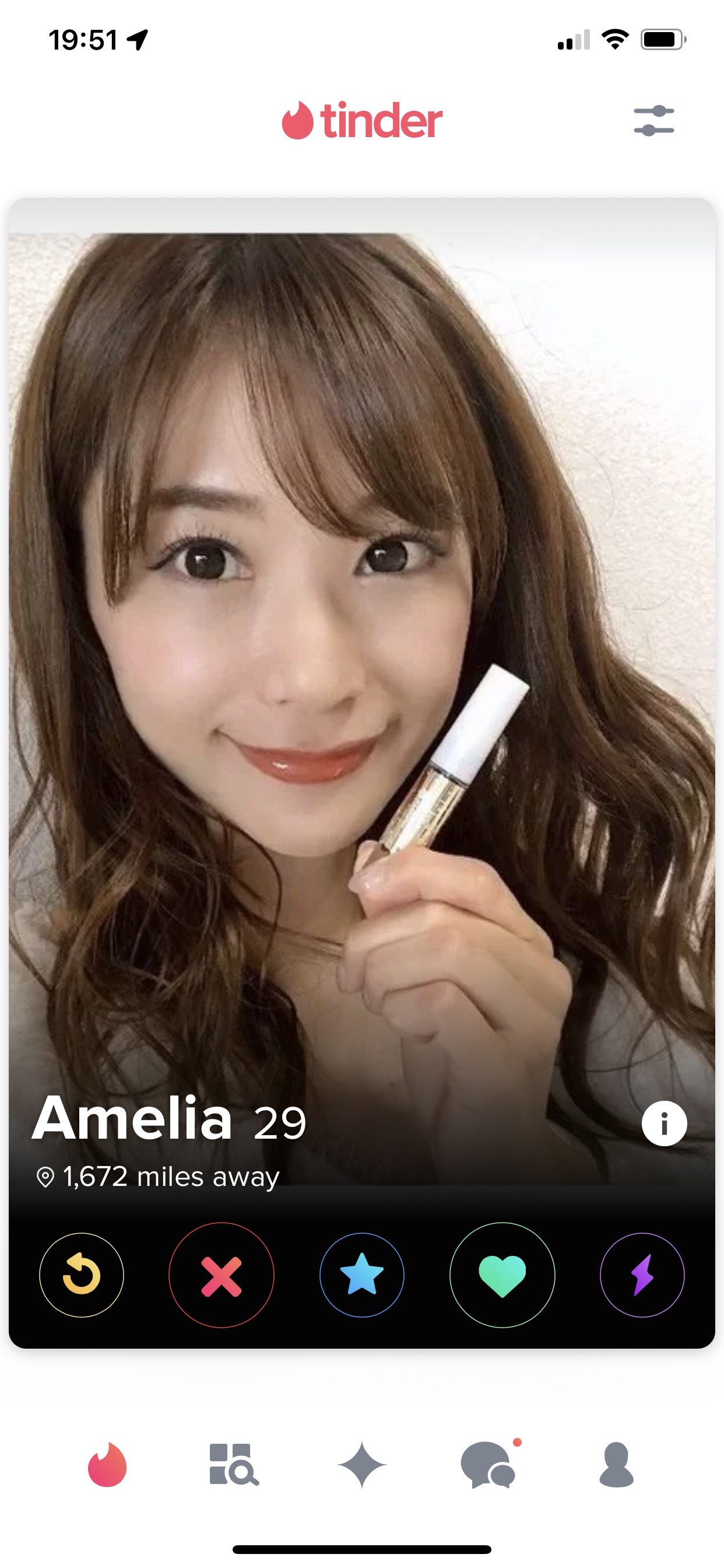Like Amelia with the green heart
Viewport: 724px width, 1568px height.
pyautogui.click(x=502, y=1275)
